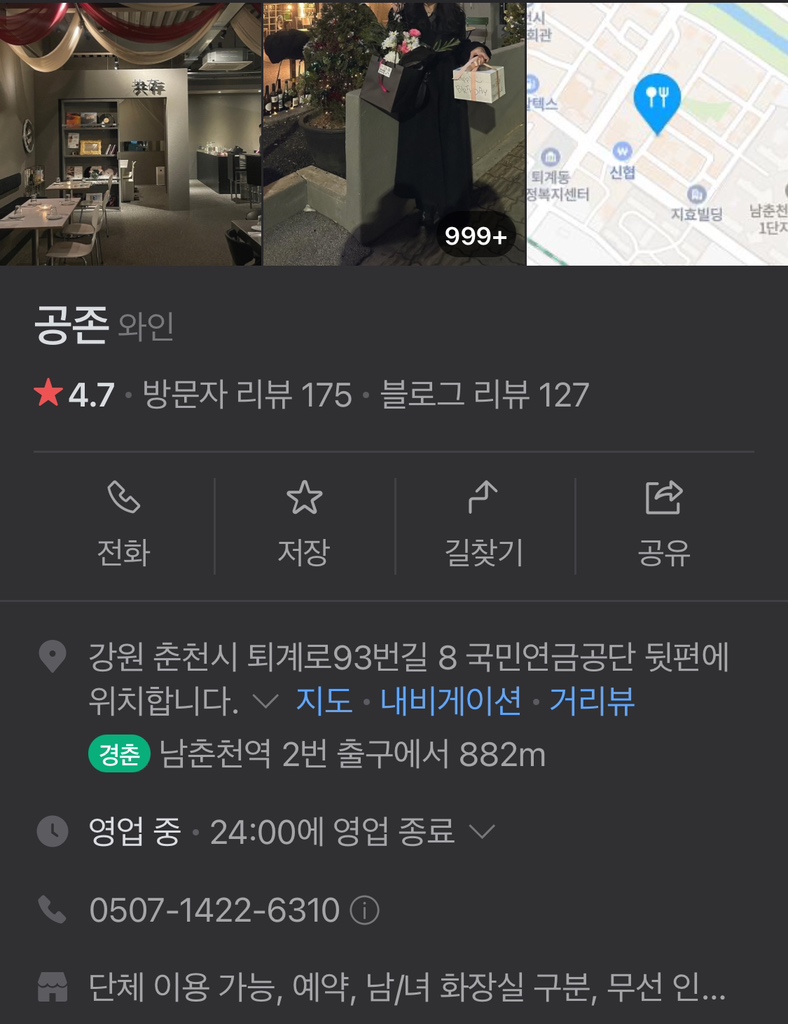Expand the full address details
The height and width of the screenshot is (1024, 788).
click(266, 702)
